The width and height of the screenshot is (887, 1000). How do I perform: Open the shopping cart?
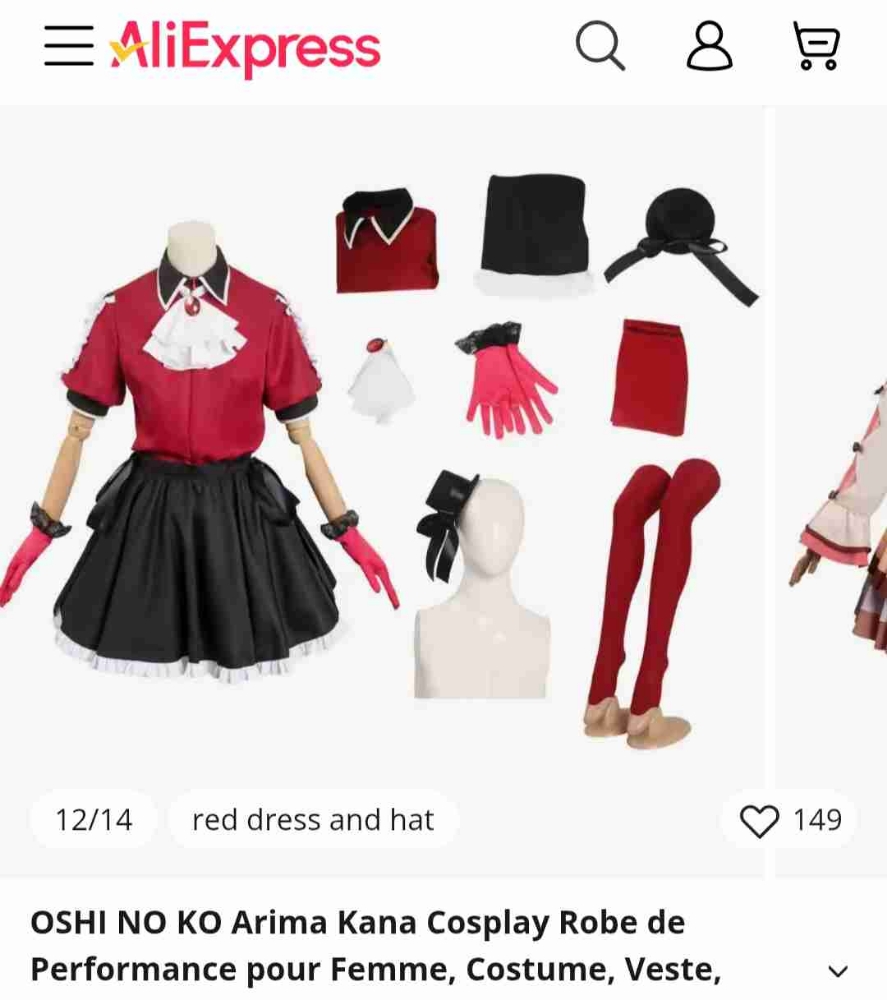click(x=816, y=46)
